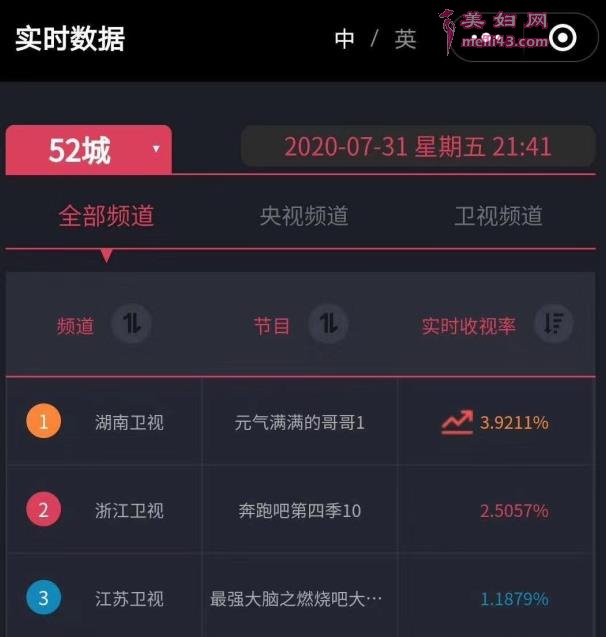The height and width of the screenshot is (637, 606).
Task: Sort by 实时收视率
Action: tap(552, 324)
